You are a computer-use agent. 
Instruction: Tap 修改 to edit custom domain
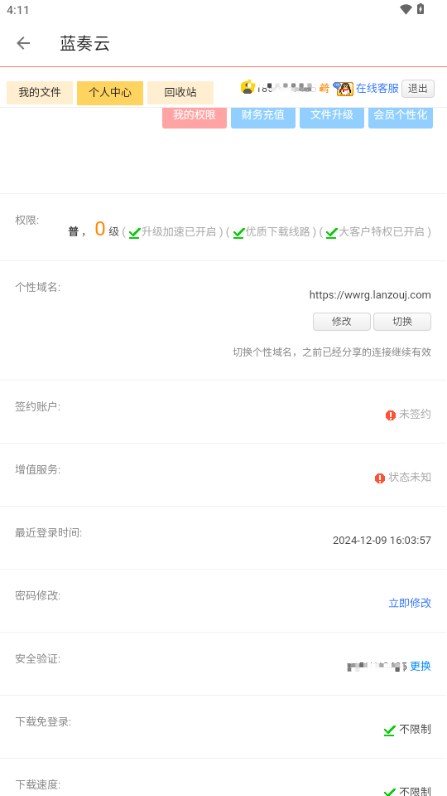(341, 321)
